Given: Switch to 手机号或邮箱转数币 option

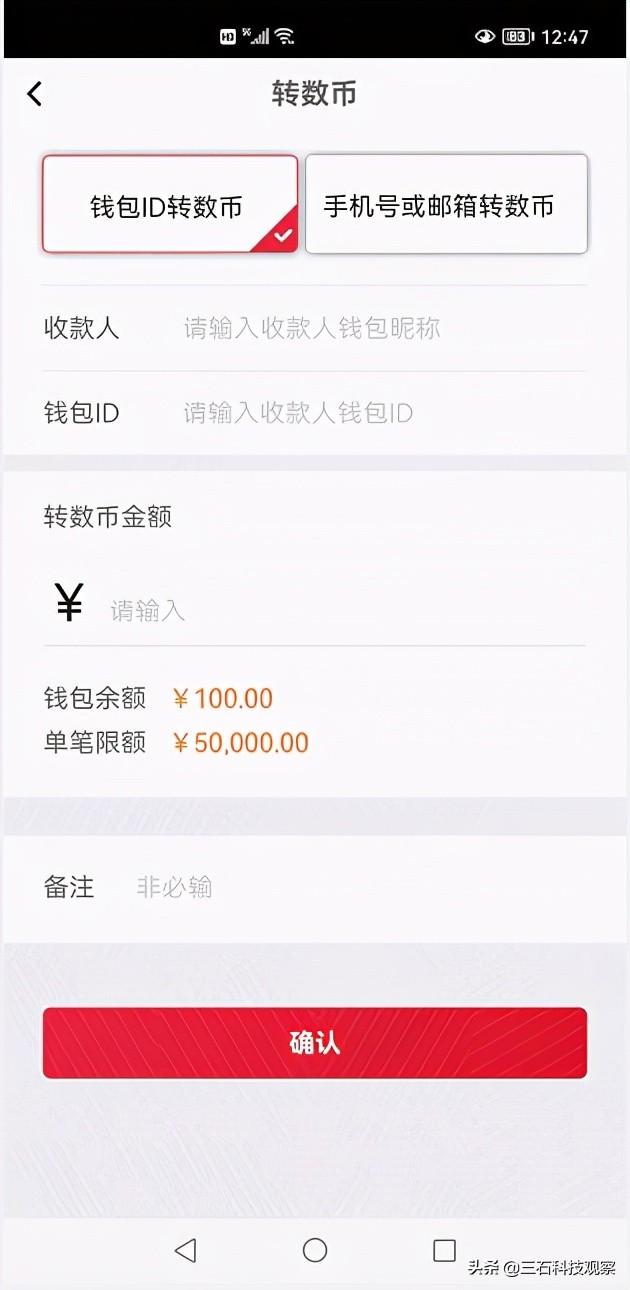Looking at the screenshot, I should coord(446,204).
